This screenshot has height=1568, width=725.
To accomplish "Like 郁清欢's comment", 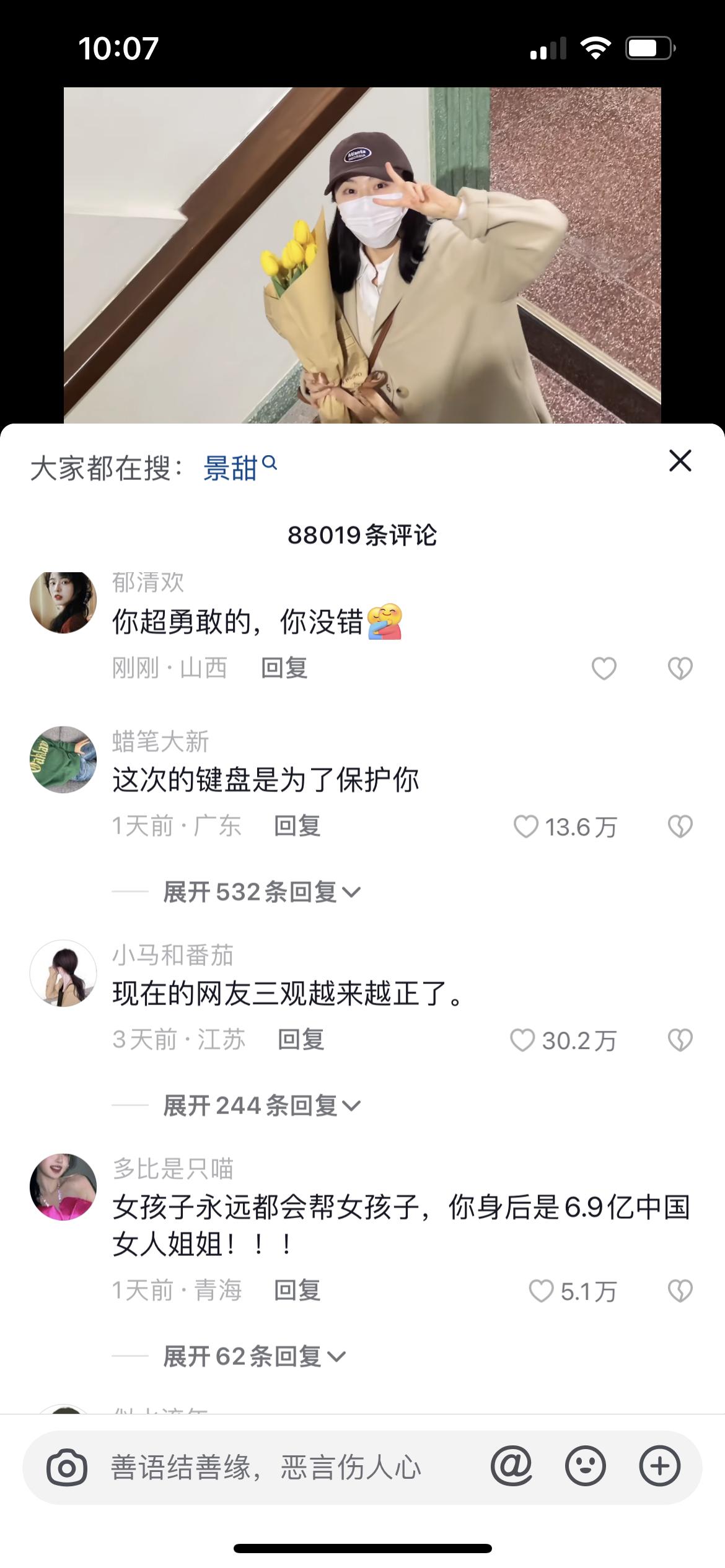I will 604,668.
